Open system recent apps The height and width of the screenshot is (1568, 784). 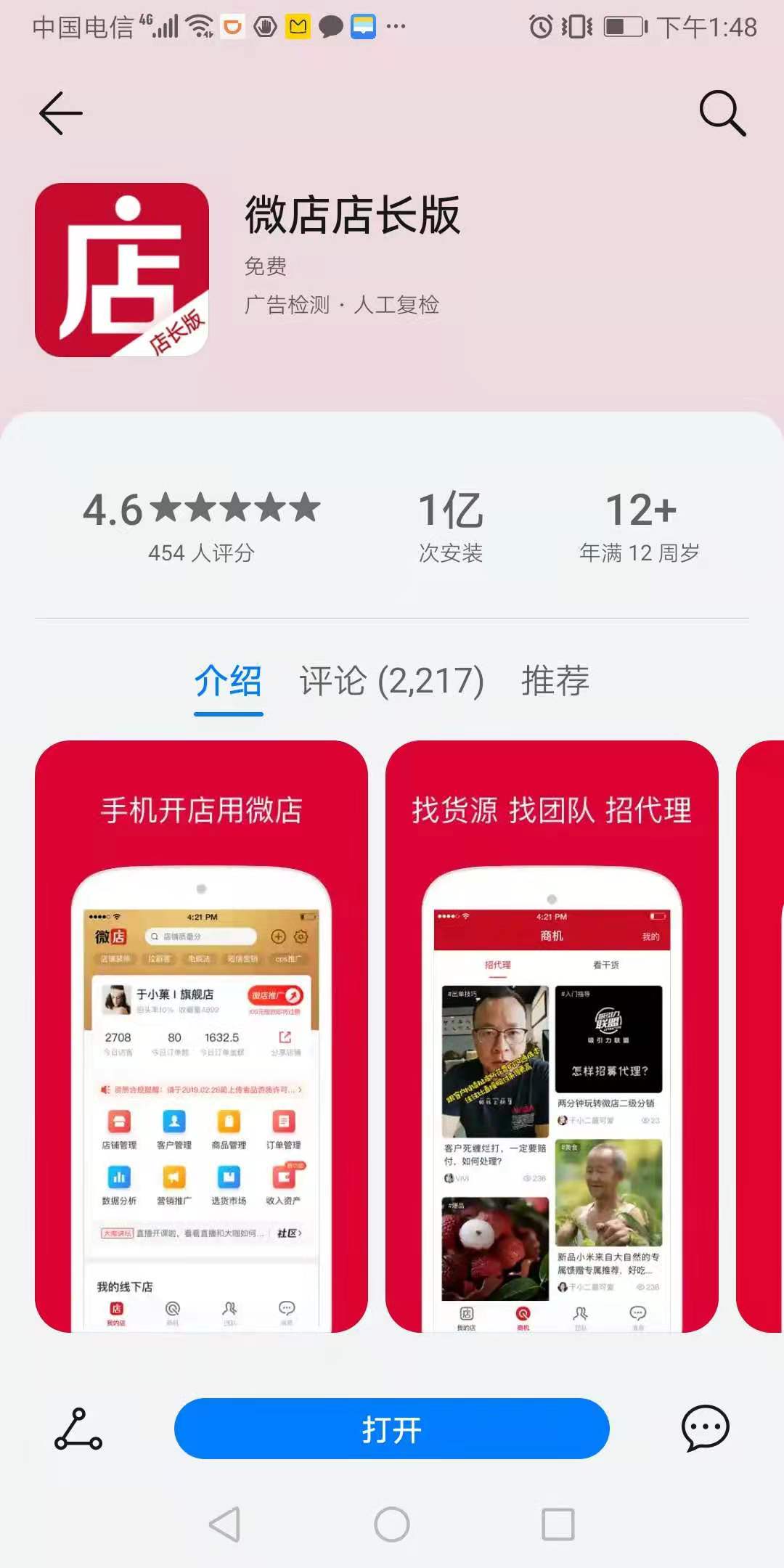pos(558,1524)
